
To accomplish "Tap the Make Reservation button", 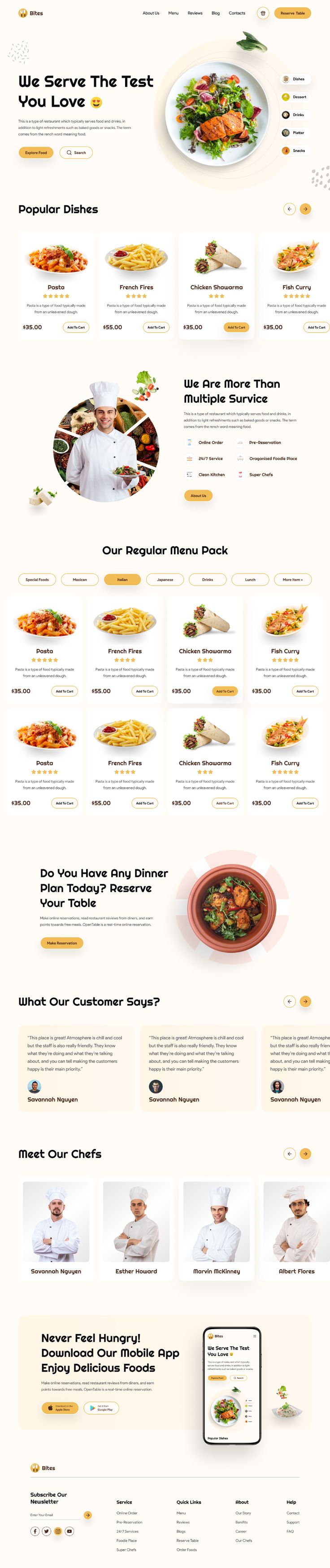I will [61, 943].
